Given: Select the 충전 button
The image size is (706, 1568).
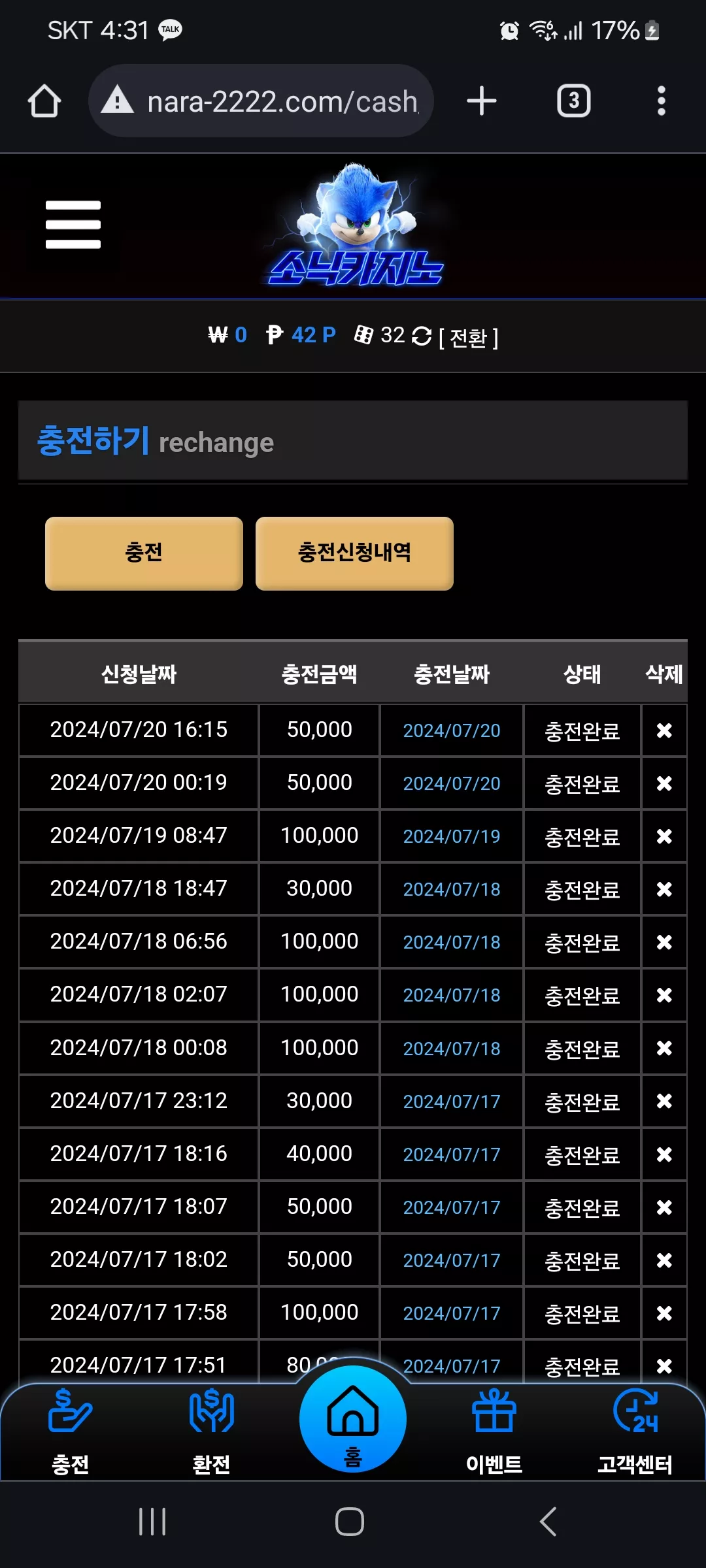Looking at the screenshot, I should (x=144, y=553).
